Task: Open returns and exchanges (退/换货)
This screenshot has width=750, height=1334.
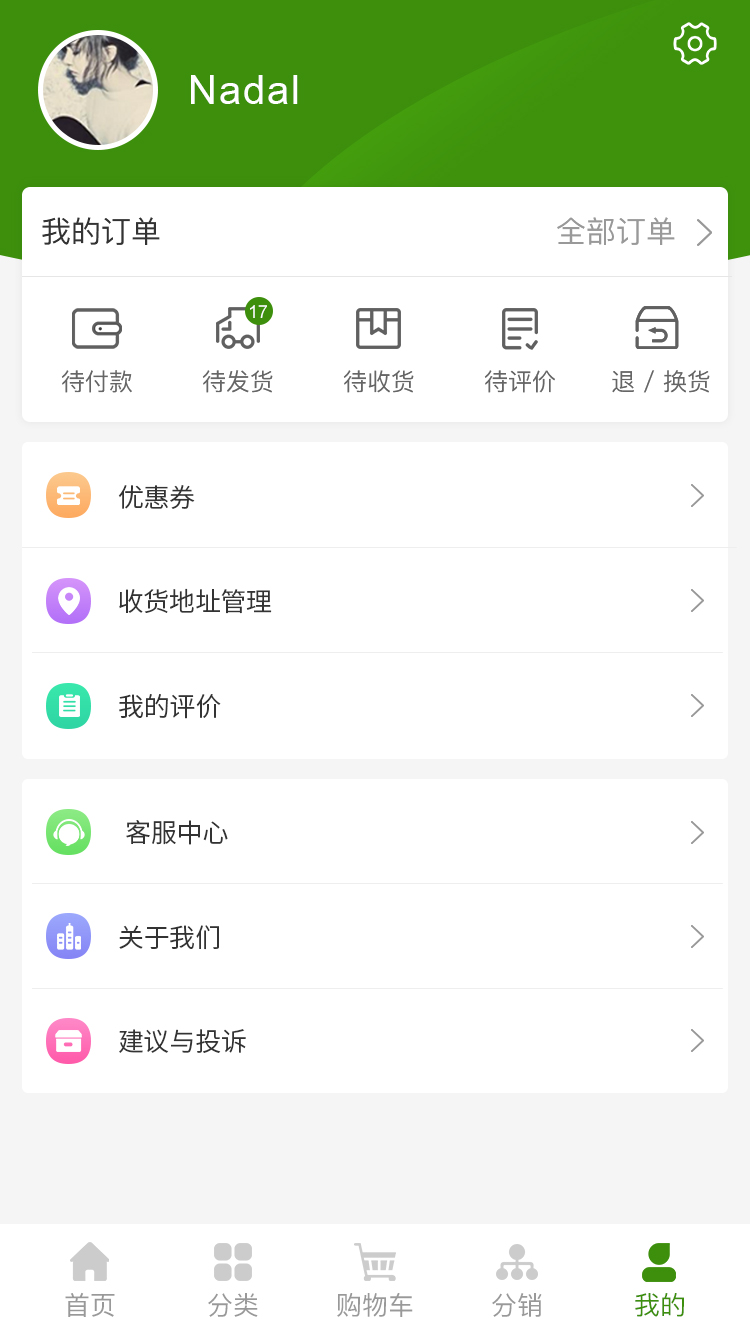Action: [x=660, y=350]
